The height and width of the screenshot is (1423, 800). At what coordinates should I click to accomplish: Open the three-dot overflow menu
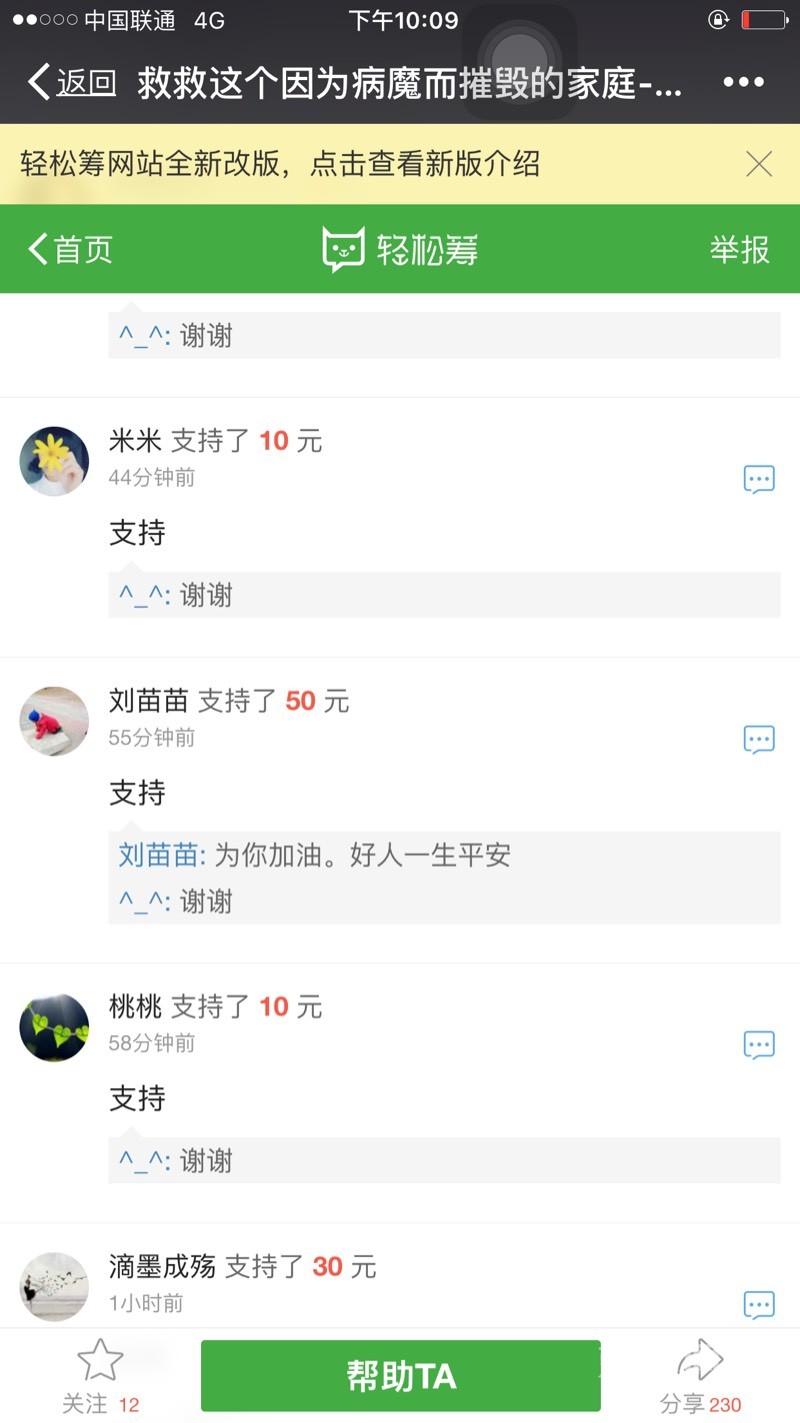pos(743,83)
